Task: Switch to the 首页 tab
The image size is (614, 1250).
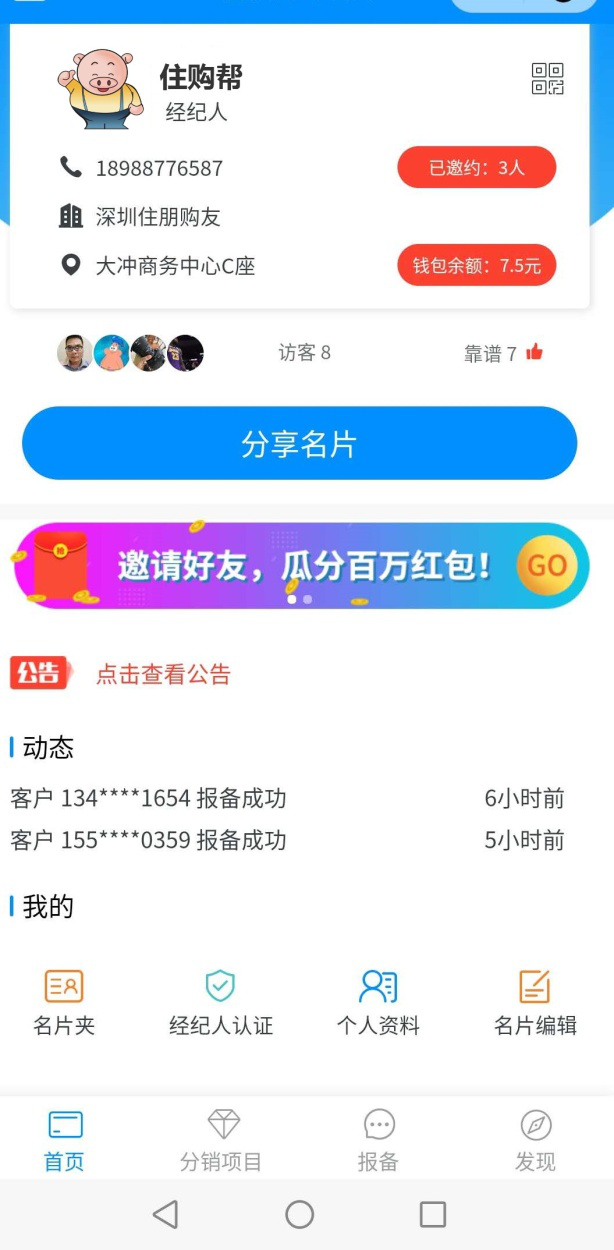Action: (64, 1140)
